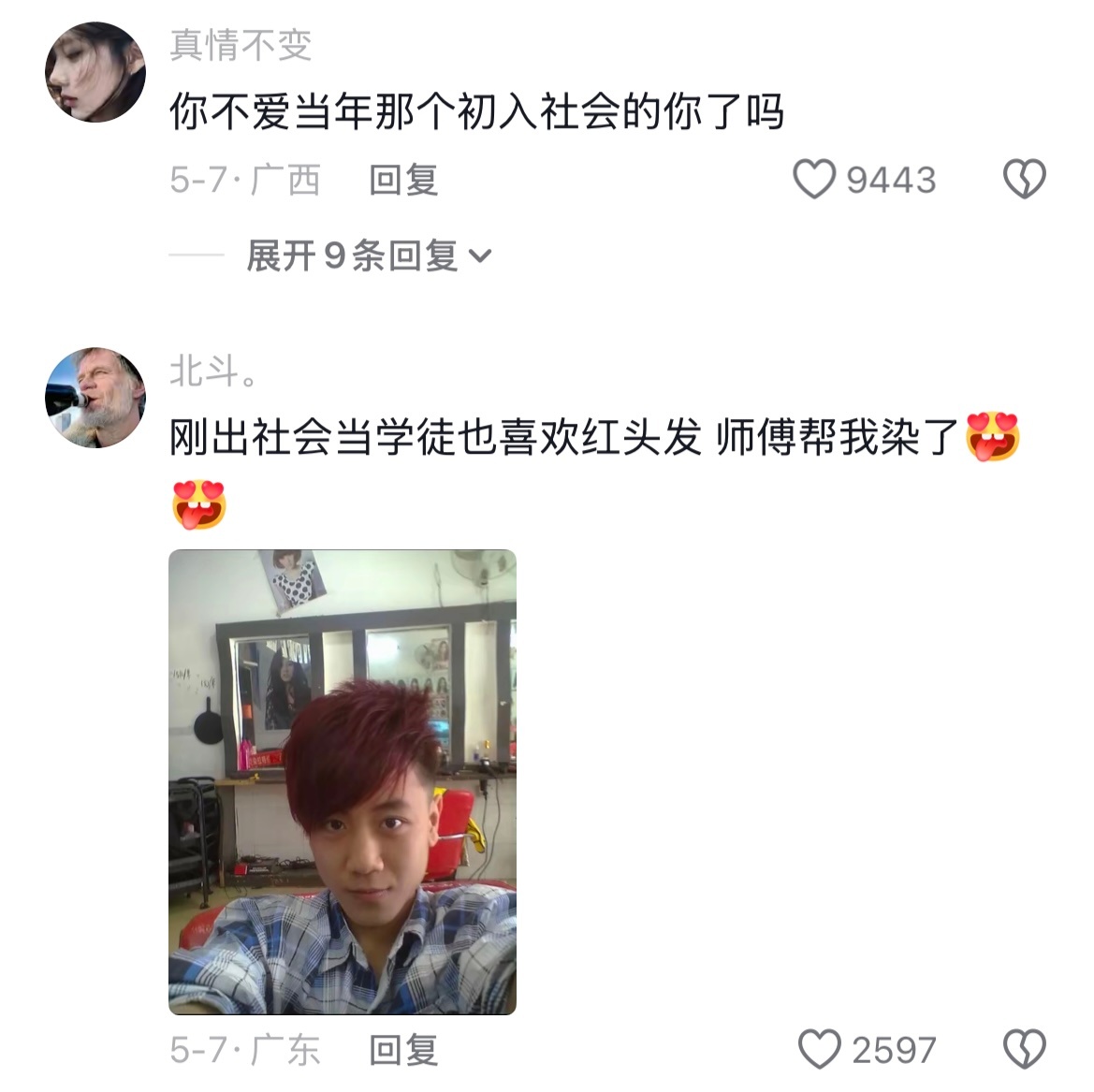Dislike 真情不变's comment
The height and width of the screenshot is (1092, 1094).
[1024, 180]
